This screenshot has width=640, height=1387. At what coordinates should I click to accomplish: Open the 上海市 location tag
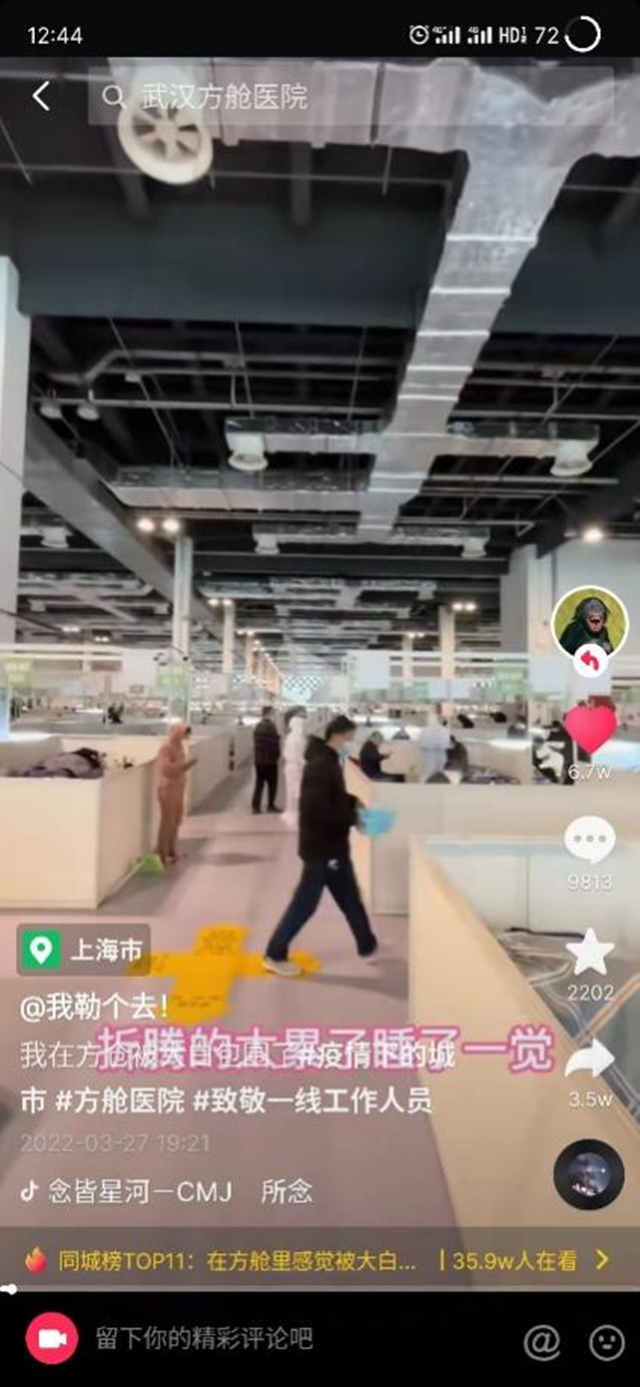pos(84,950)
